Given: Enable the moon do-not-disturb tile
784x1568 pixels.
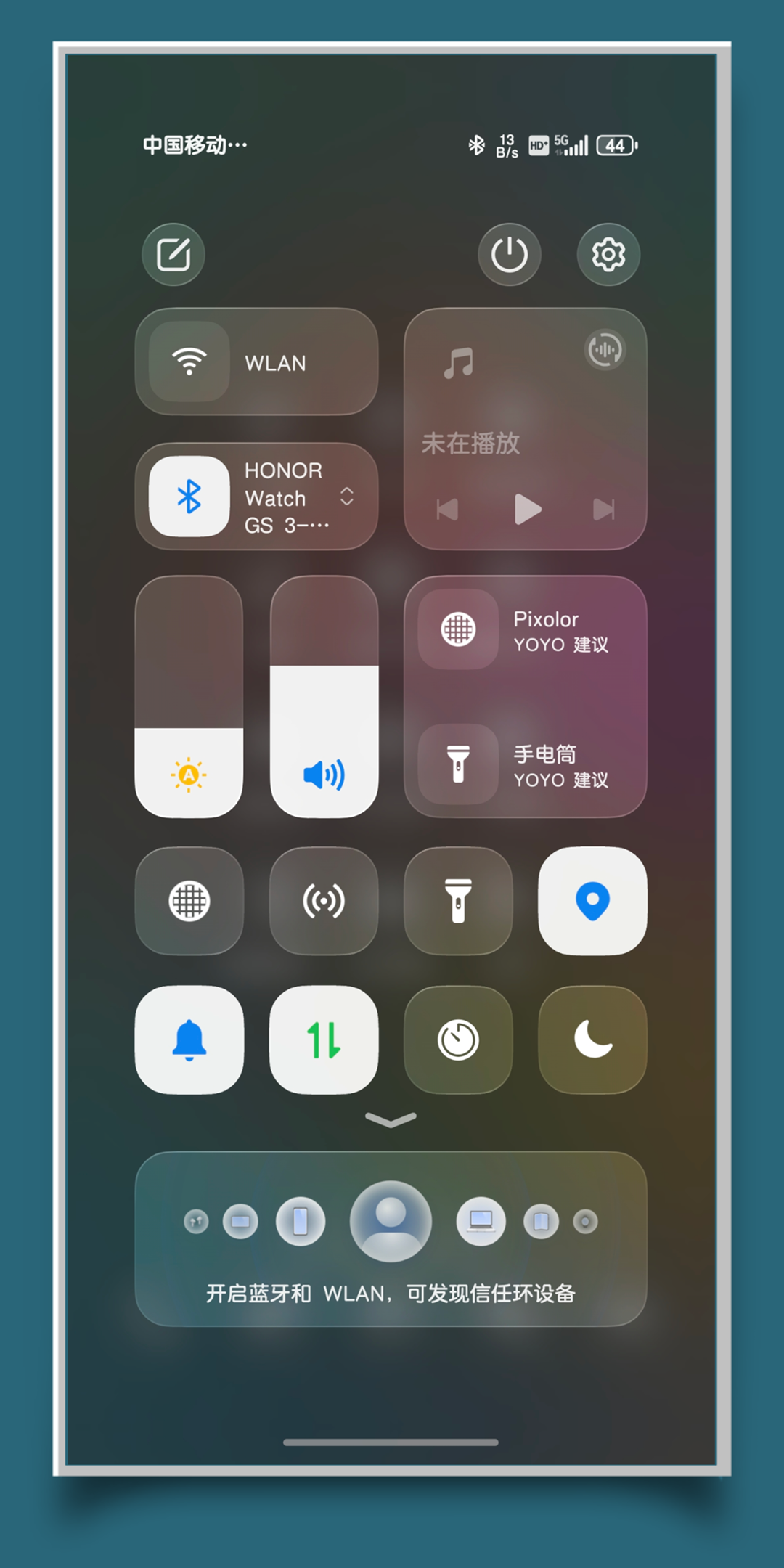Looking at the screenshot, I should (x=592, y=1040).
